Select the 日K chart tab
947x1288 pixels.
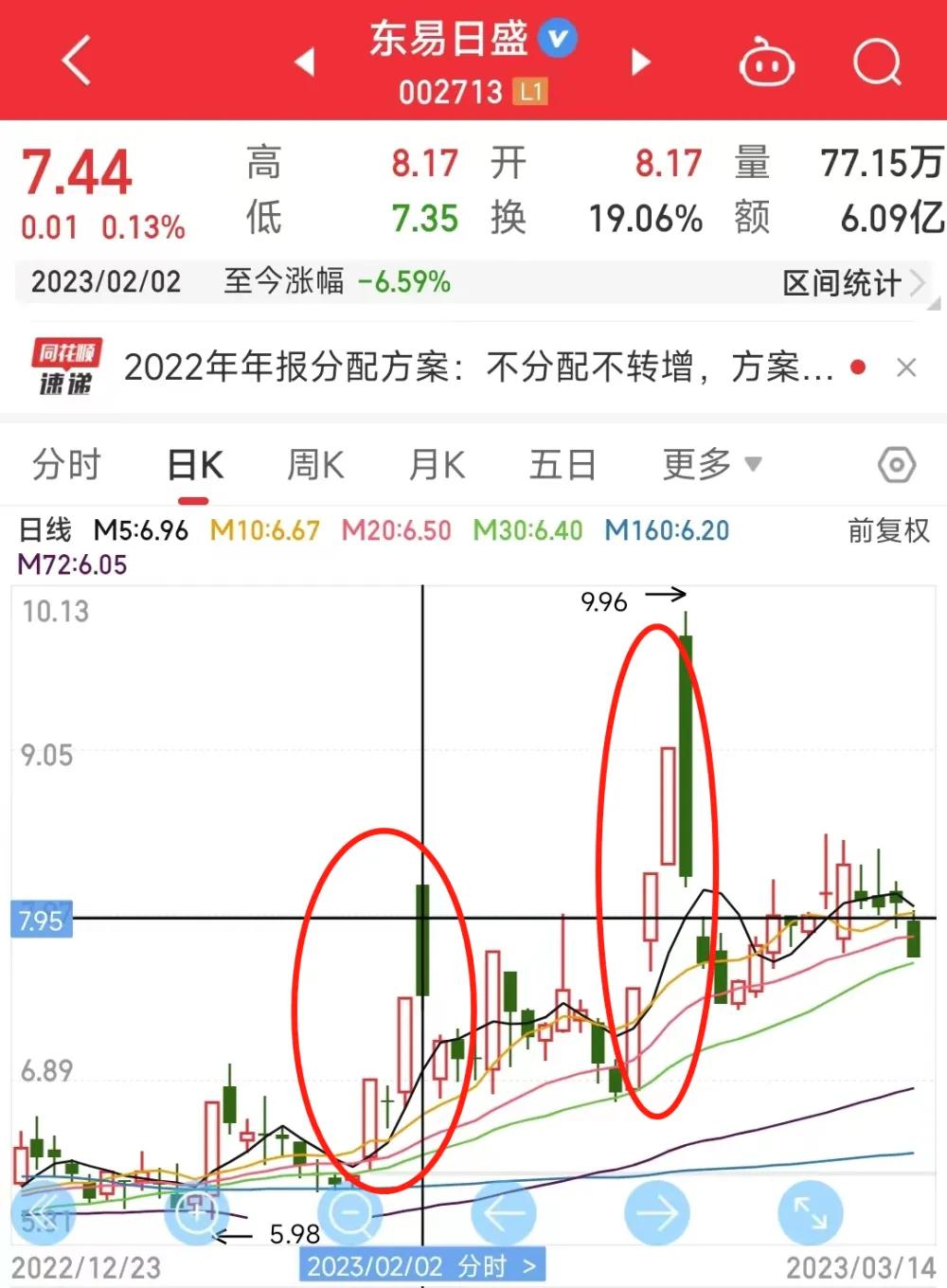click(x=195, y=465)
